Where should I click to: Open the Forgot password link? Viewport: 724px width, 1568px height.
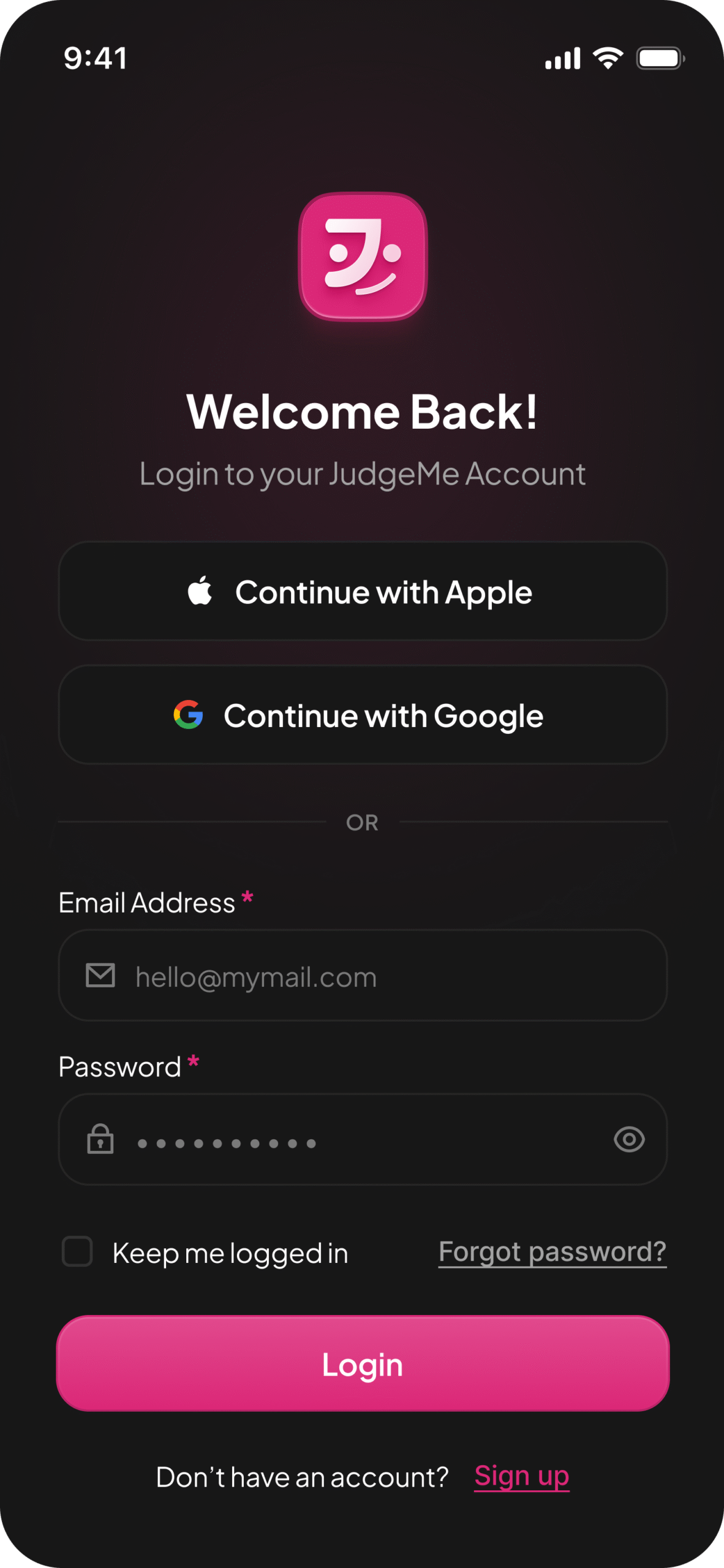tap(552, 1252)
